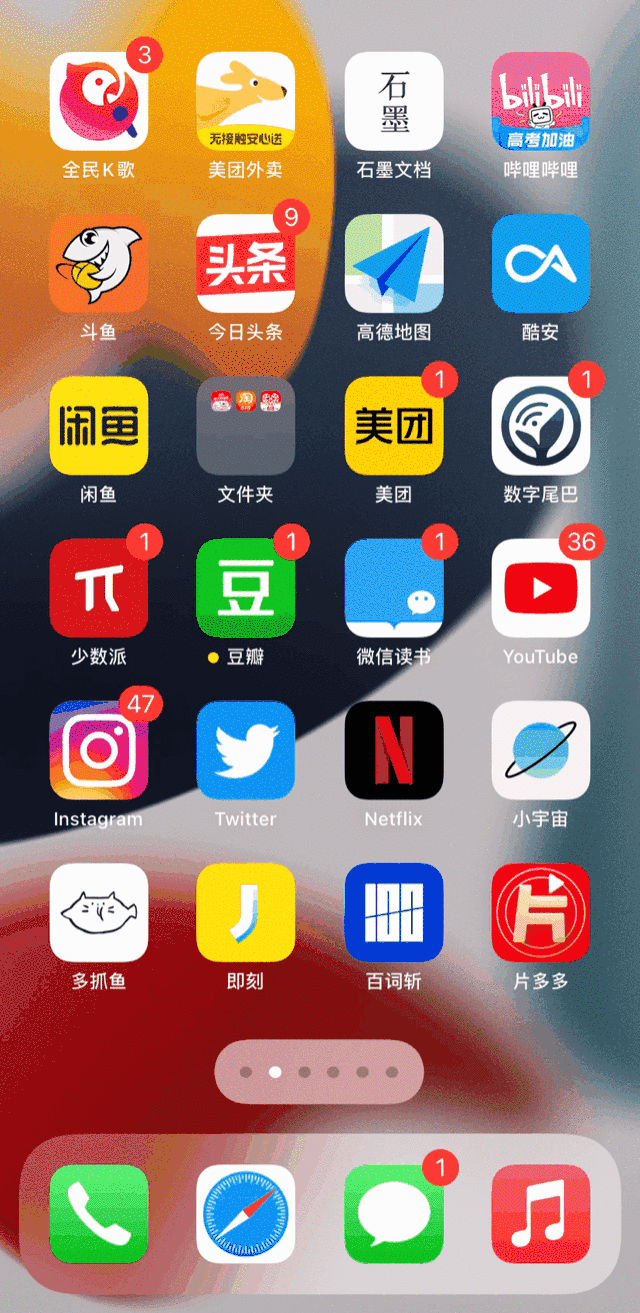
Task: Open 石墨文档 documents app
Action: [x=394, y=101]
